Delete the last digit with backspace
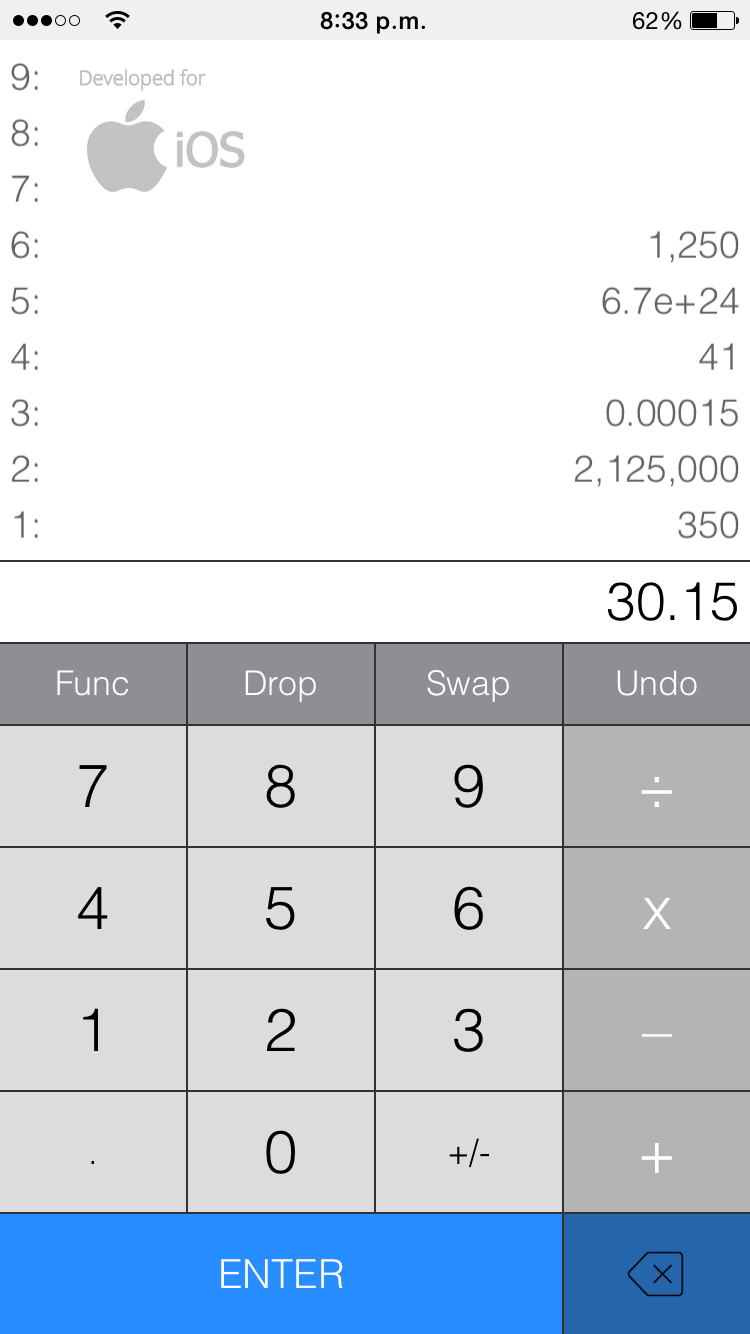The height and width of the screenshot is (1334, 750). [x=657, y=1274]
